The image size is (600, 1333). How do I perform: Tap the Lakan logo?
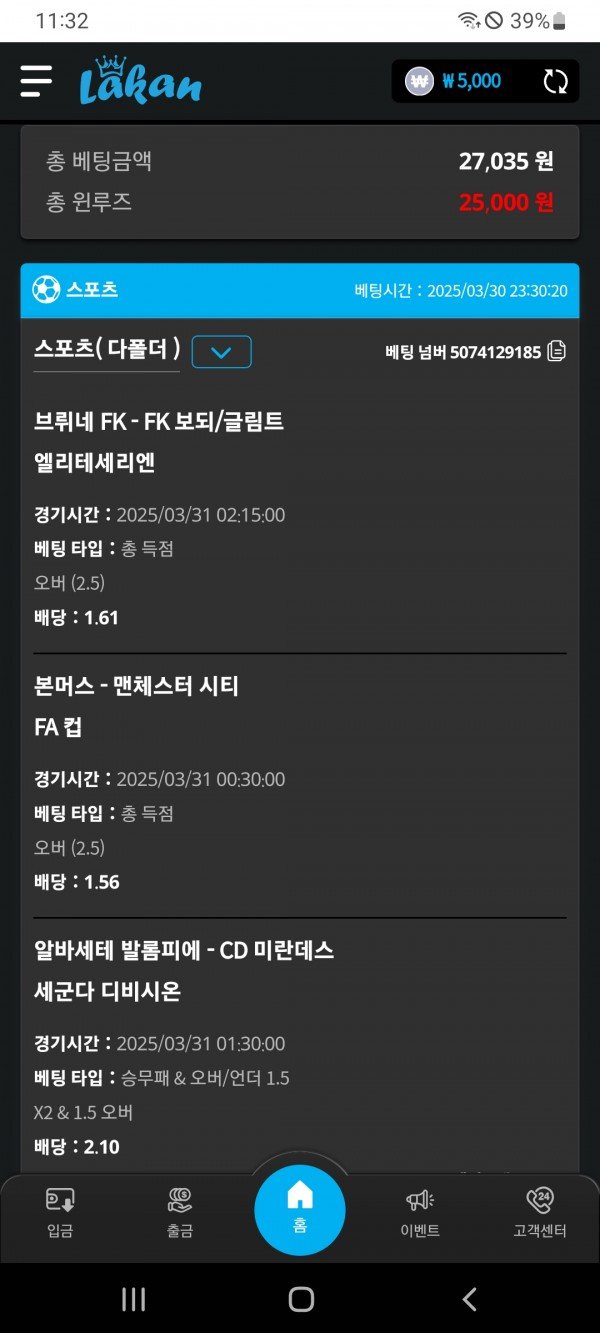coord(140,81)
